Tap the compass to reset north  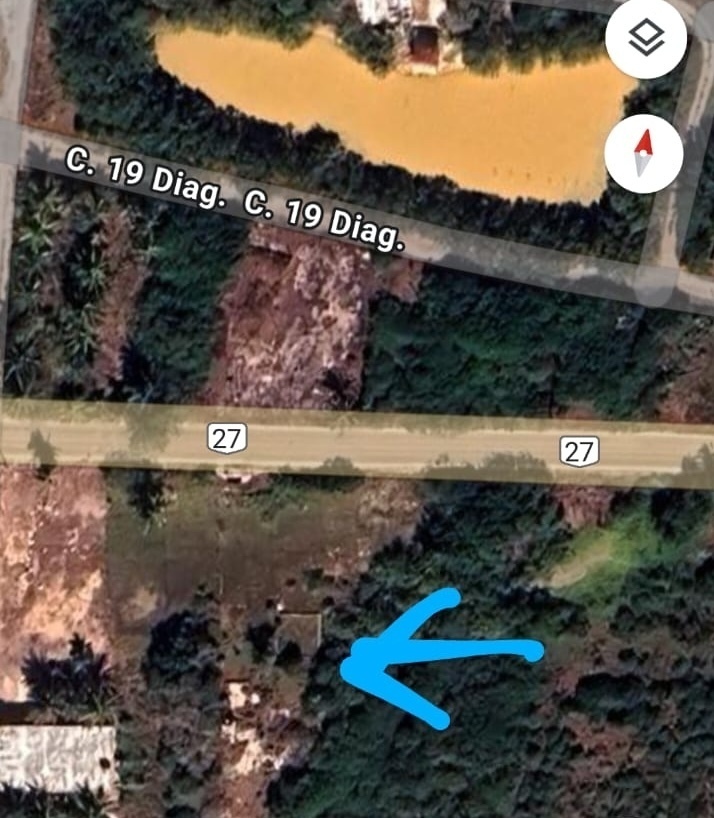tap(644, 155)
